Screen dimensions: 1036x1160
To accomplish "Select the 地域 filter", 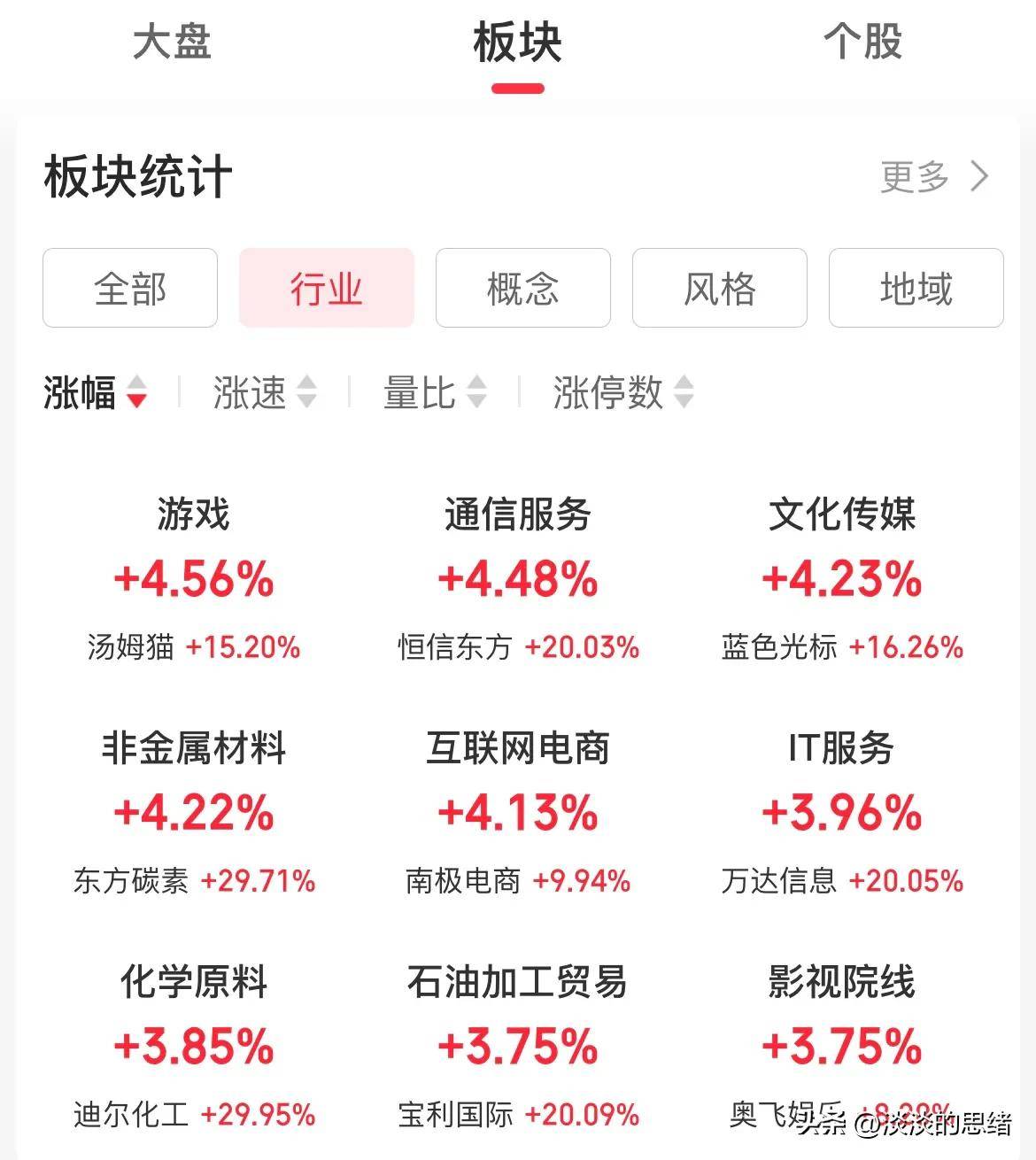I will click(916, 288).
